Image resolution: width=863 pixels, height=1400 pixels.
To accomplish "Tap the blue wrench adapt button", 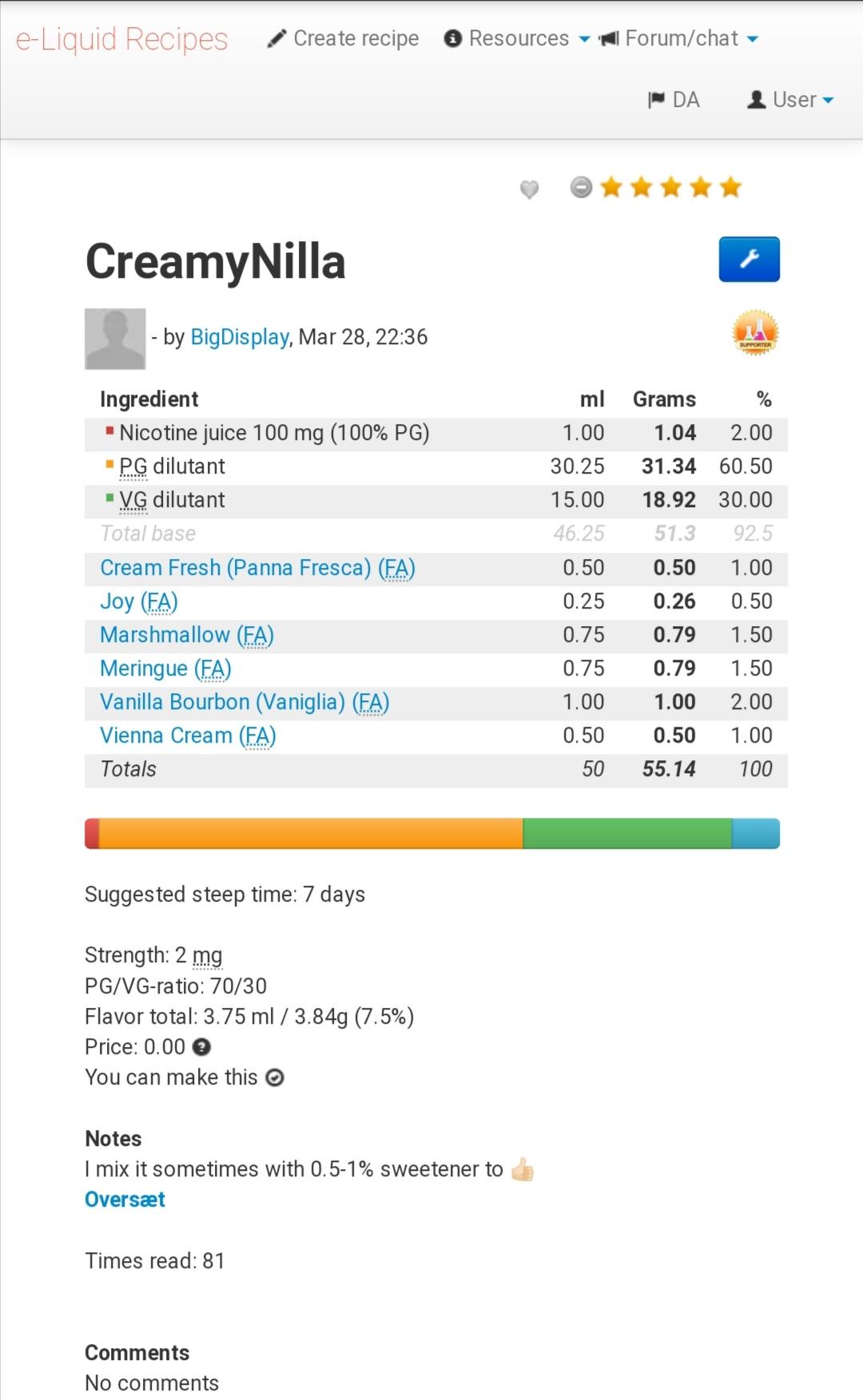I will (749, 260).
